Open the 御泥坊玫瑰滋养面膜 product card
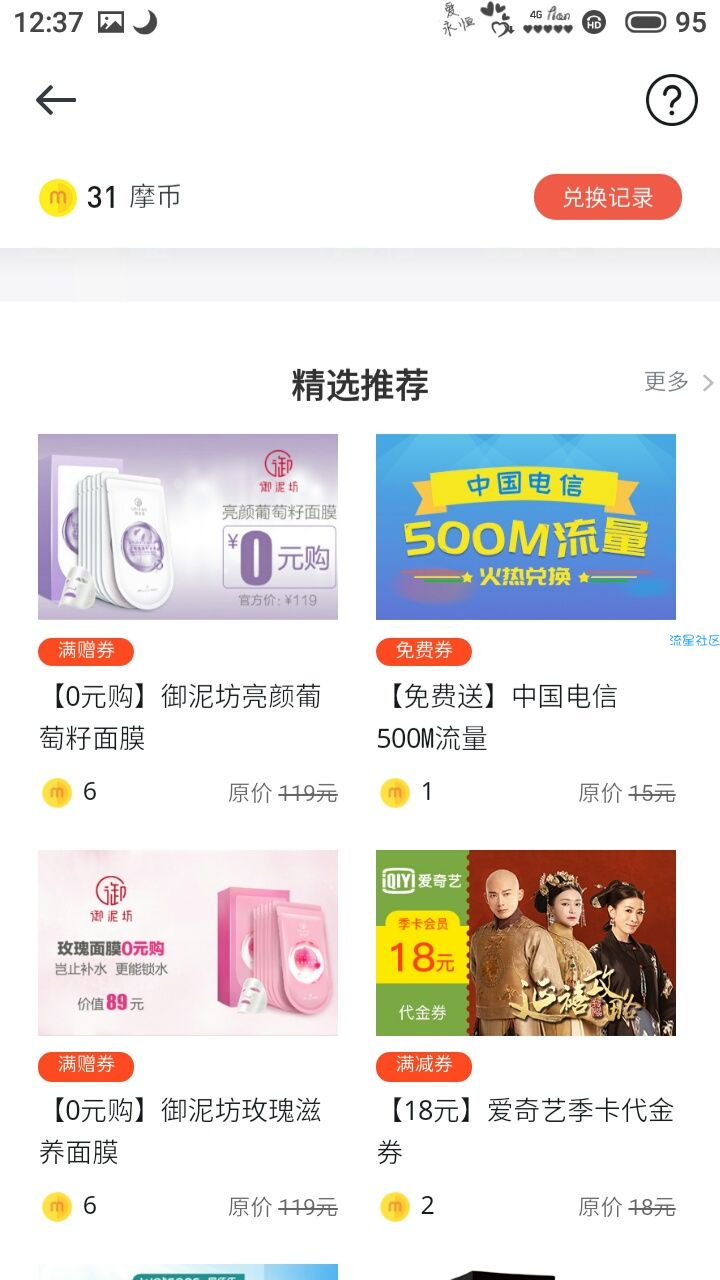720x1280 pixels. coord(188,942)
